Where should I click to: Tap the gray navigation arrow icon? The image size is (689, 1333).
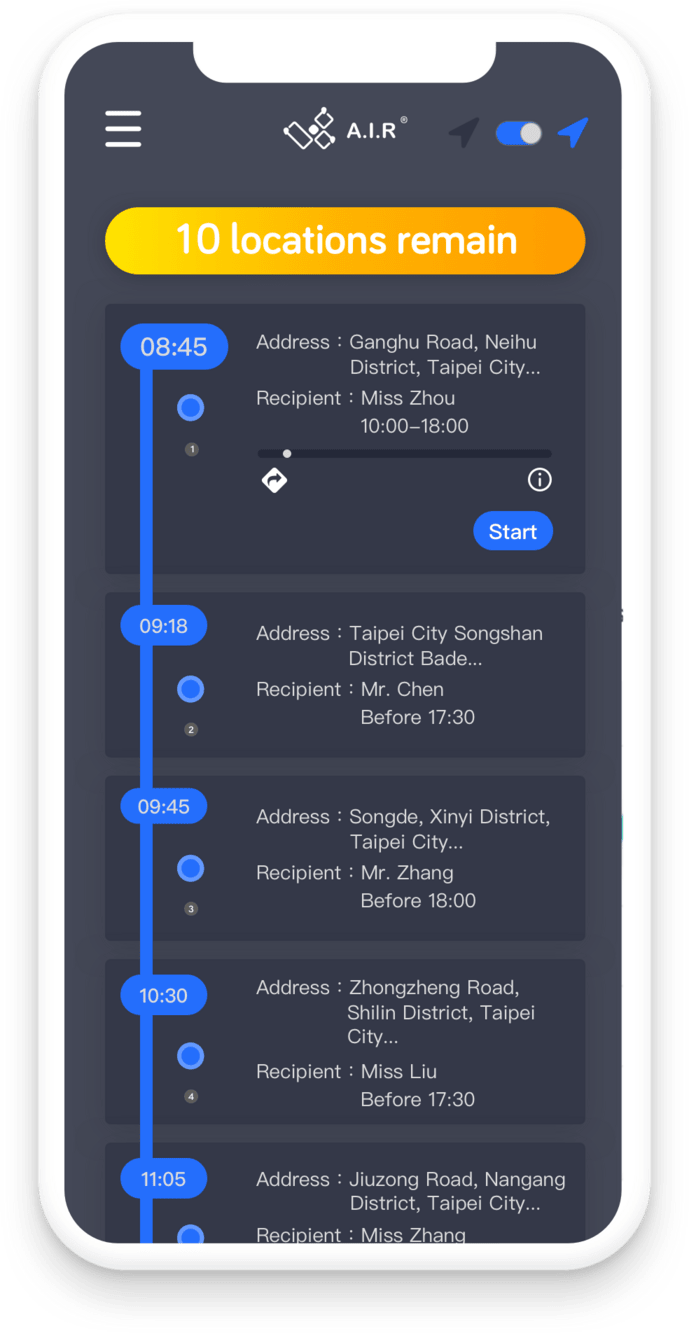pyautogui.click(x=463, y=132)
